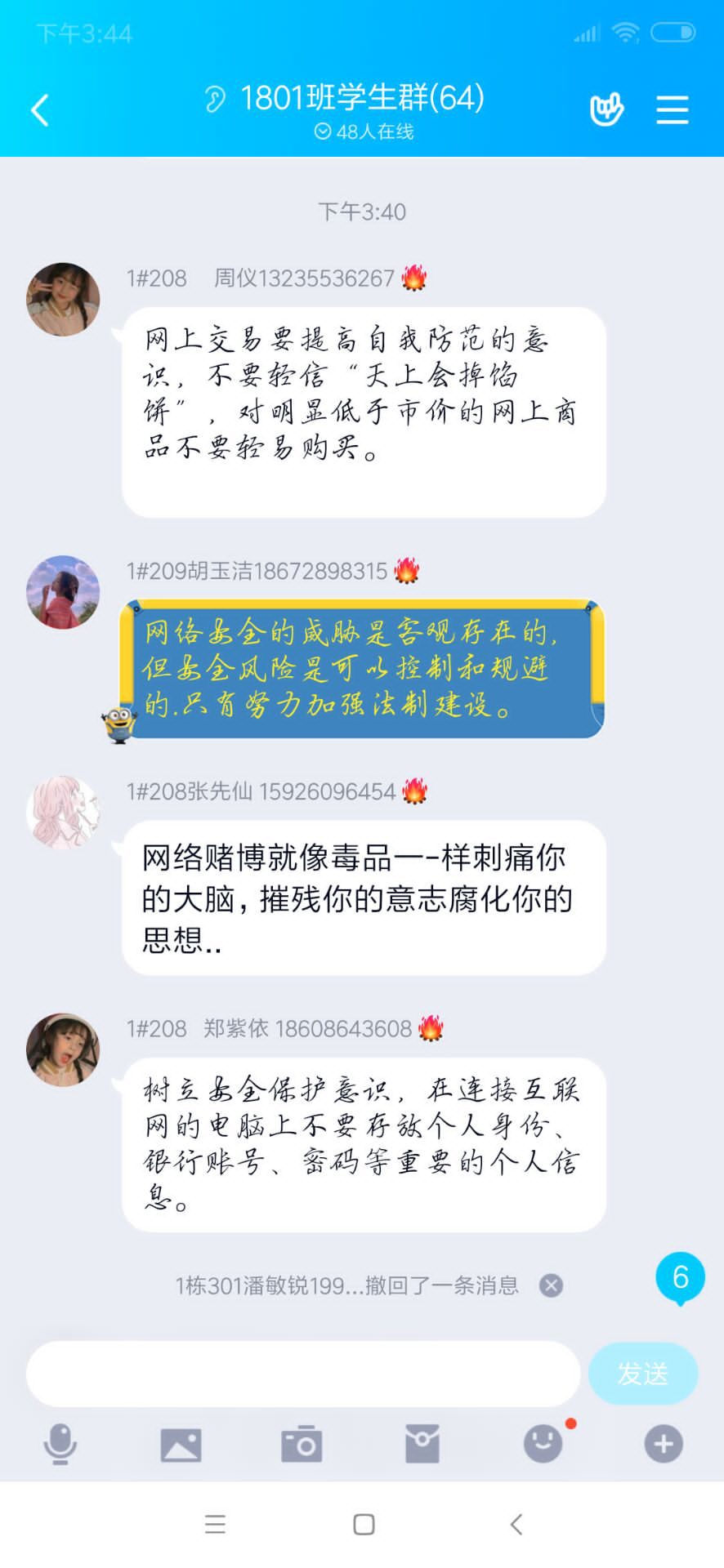Tap the system home button
Image resolution: width=724 pixels, height=1568 pixels.
coord(364,1524)
